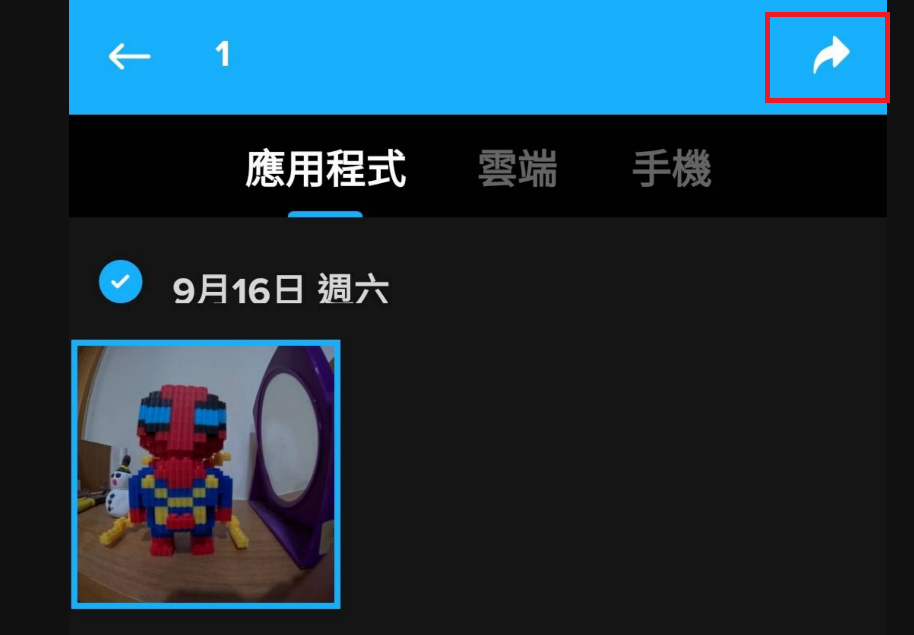Tap the back arrow in the top bar
Viewport: 914px width, 635px height.
129,56
